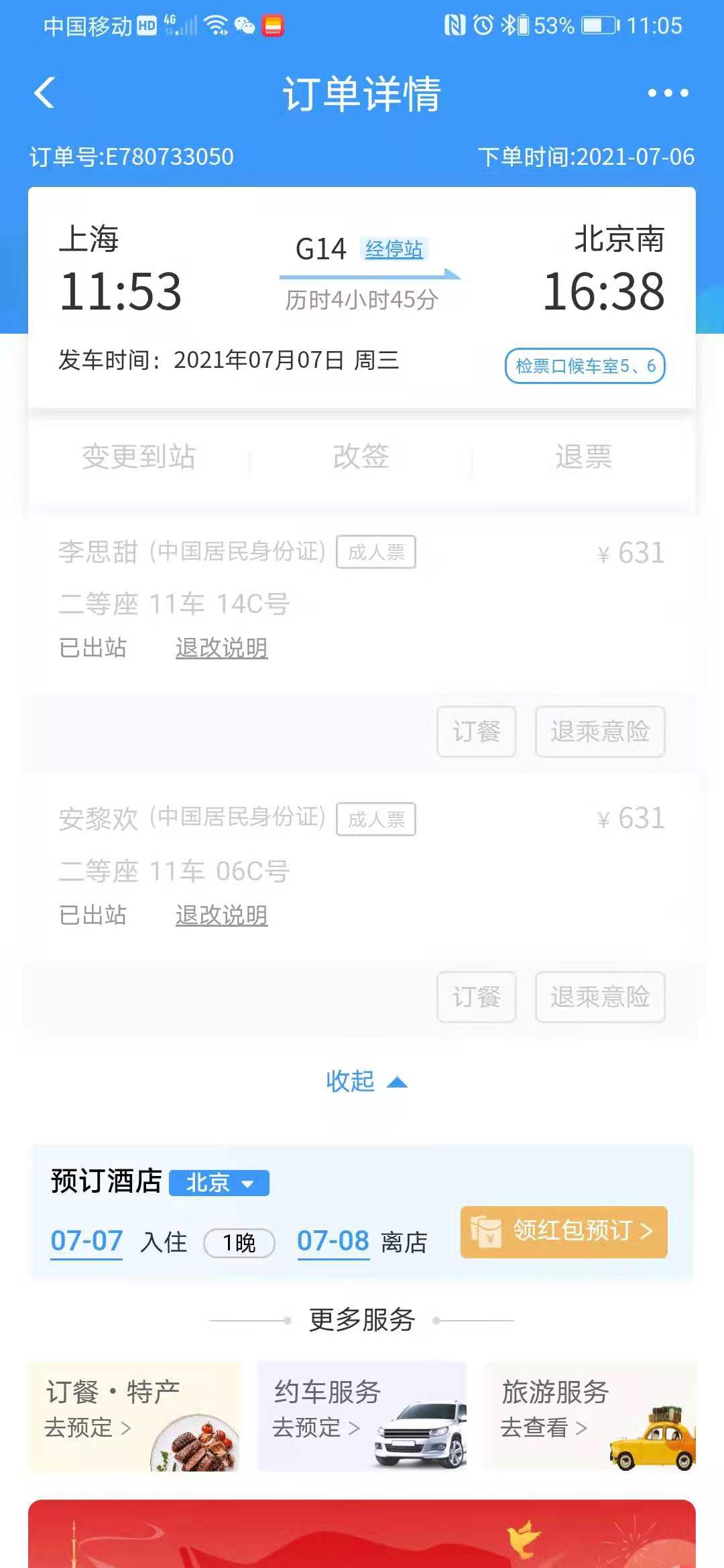Open the 订餐·特产 service card
The image size is (724, 1568).
coord(133,1415)
